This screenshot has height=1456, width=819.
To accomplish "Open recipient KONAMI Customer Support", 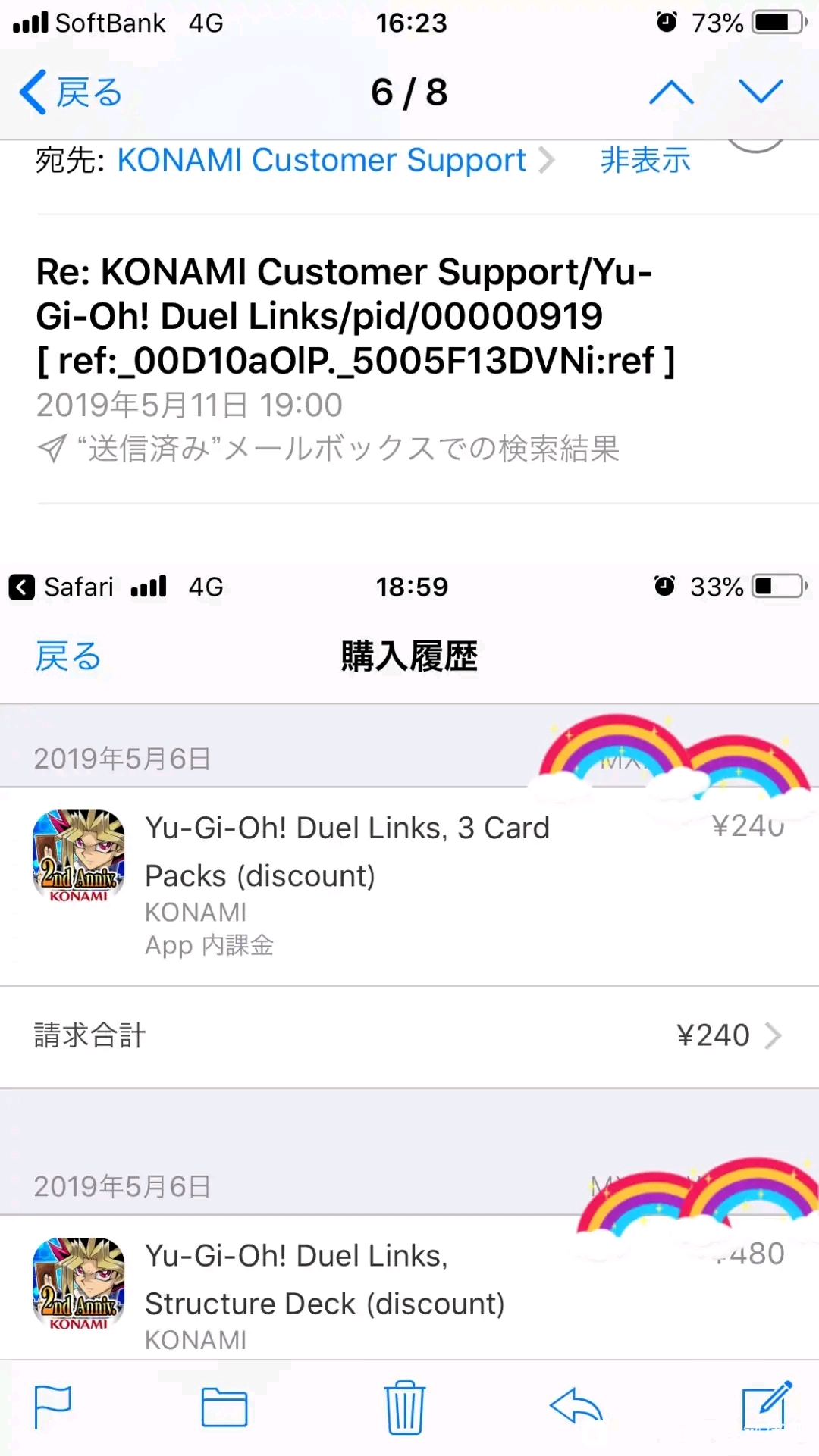I will [x=322, y=161].
